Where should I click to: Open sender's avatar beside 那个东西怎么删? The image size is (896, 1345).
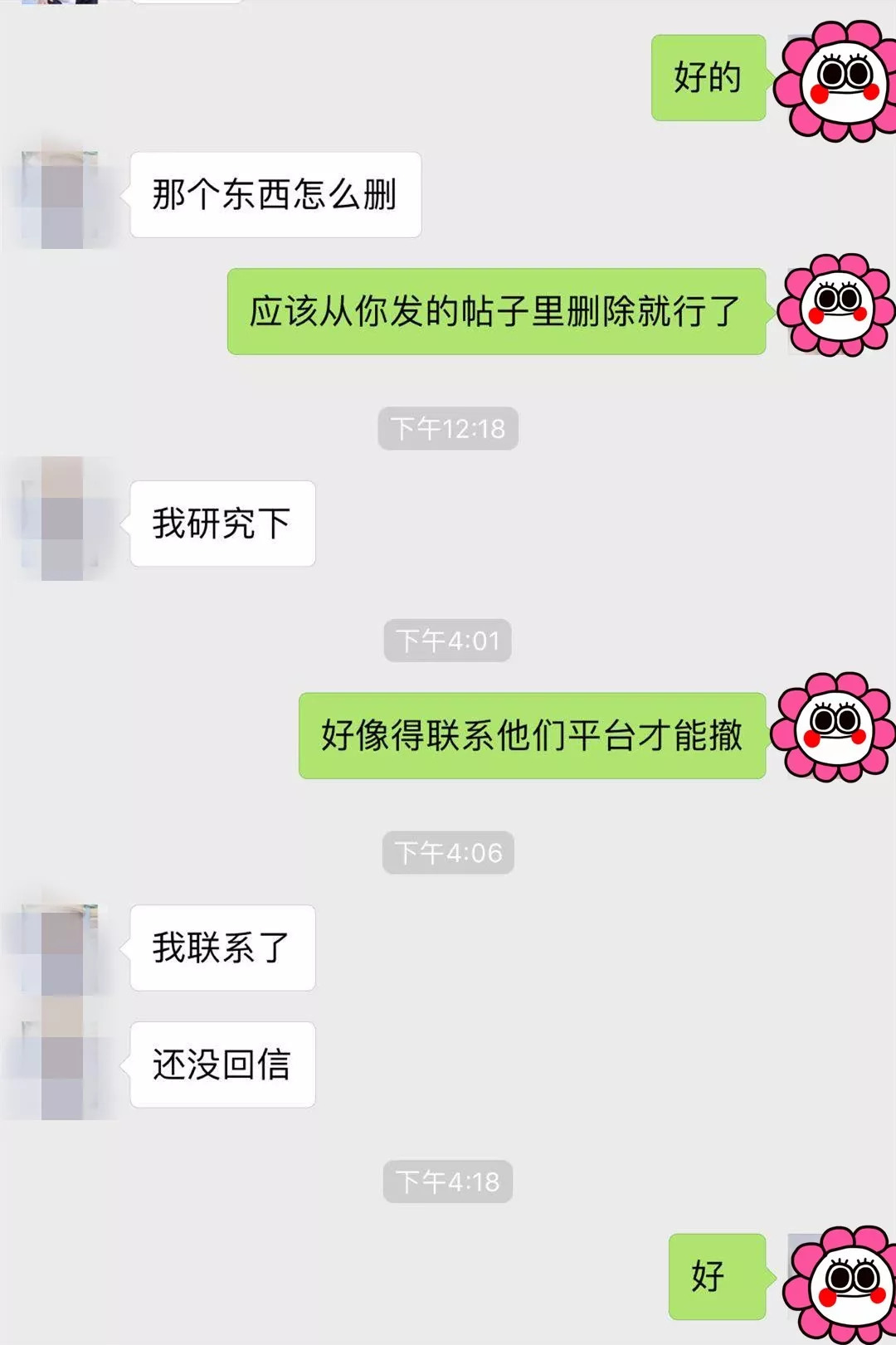tap(61, 197)
